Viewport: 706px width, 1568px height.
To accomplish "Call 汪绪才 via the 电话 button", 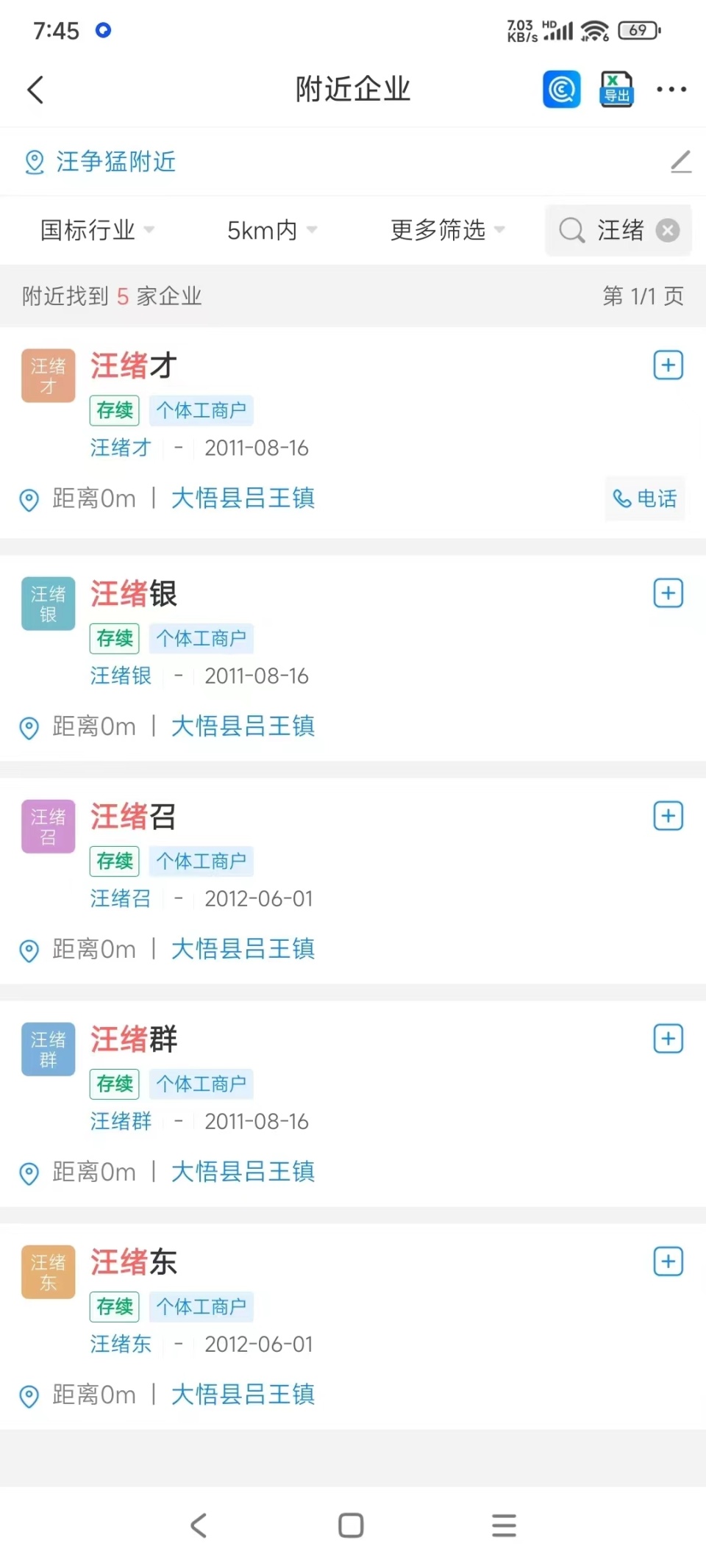I will [x=645, y=498].
